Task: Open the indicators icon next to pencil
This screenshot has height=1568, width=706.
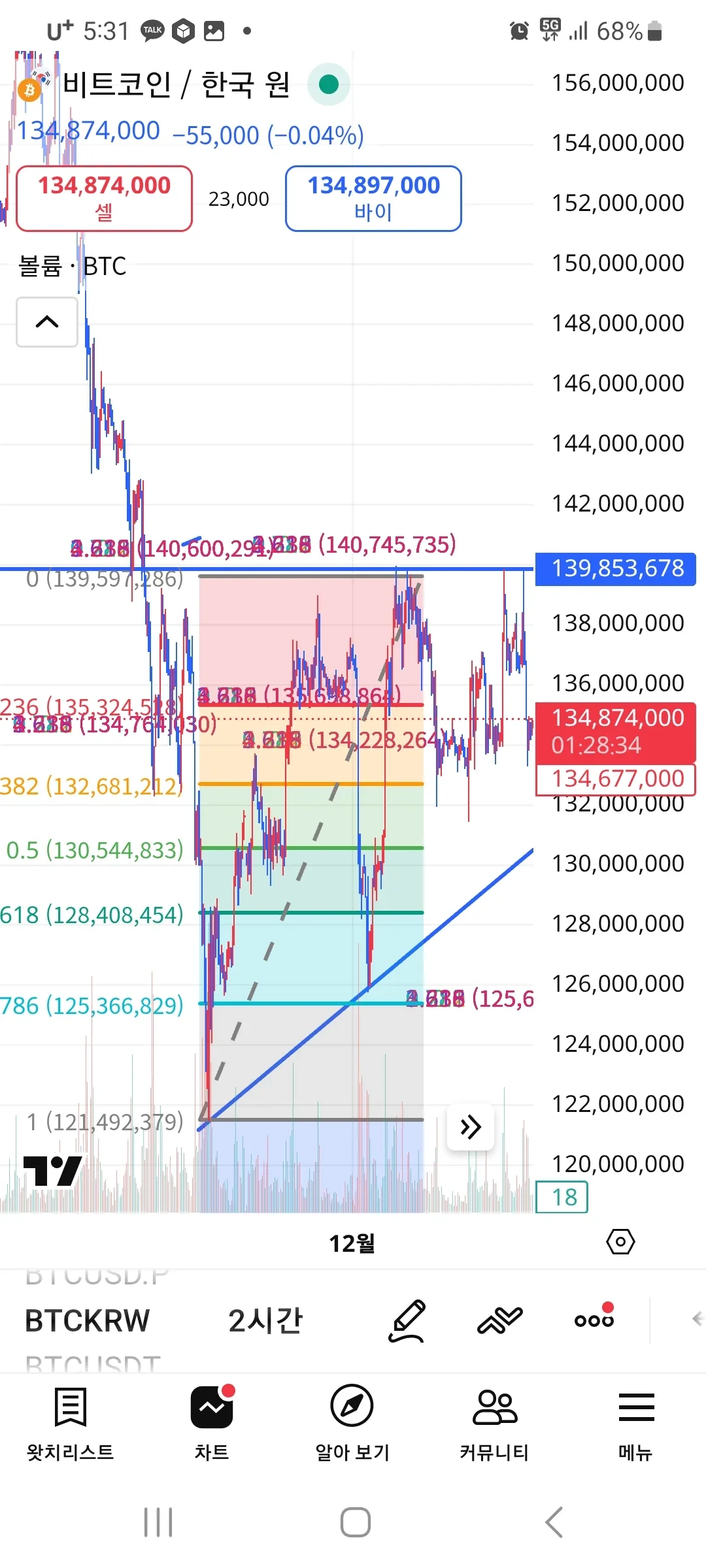Action: click(x=500, y=1320)
